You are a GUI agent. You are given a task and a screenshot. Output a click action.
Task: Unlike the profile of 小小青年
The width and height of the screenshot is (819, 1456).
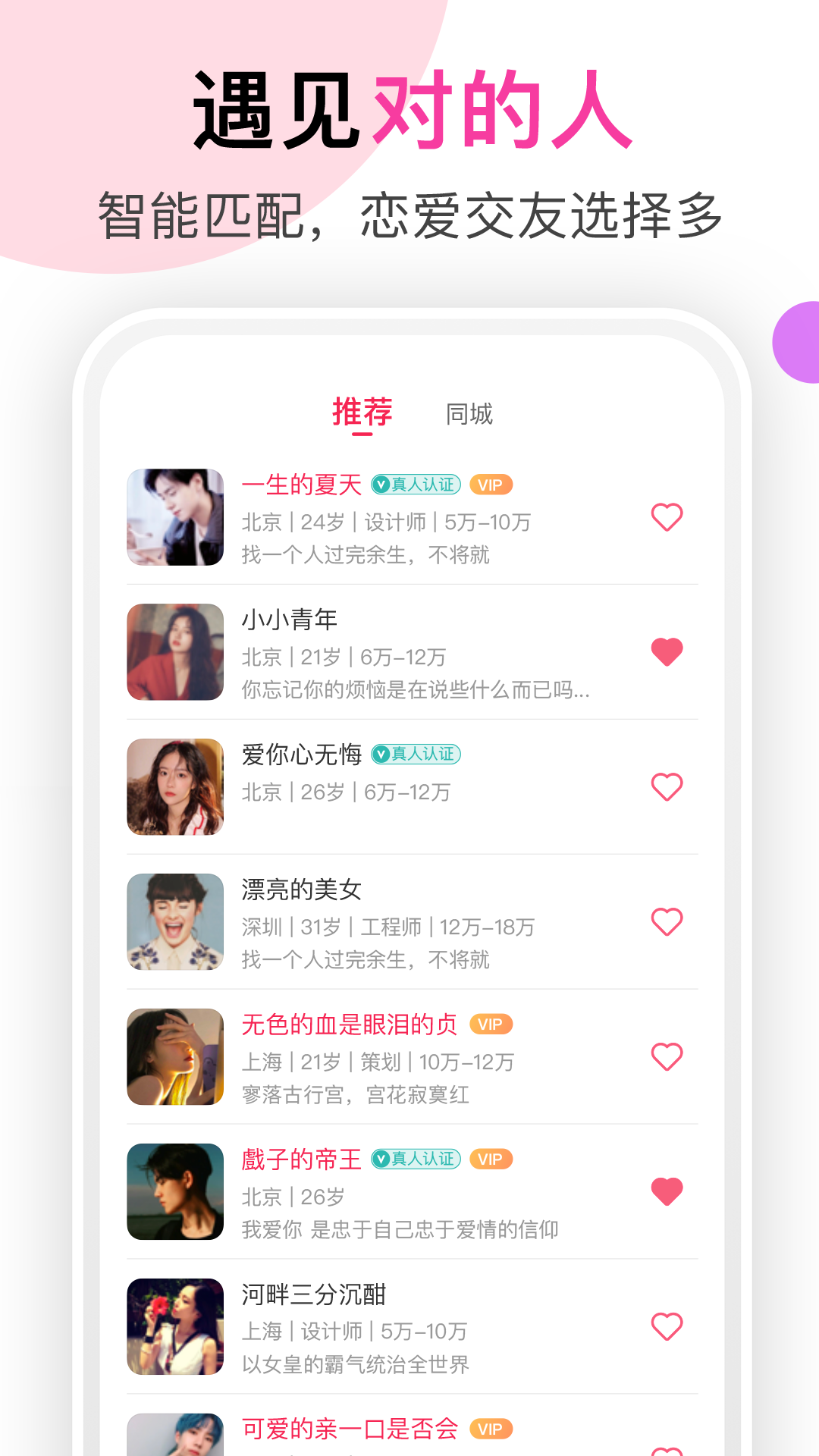(667, 651)
